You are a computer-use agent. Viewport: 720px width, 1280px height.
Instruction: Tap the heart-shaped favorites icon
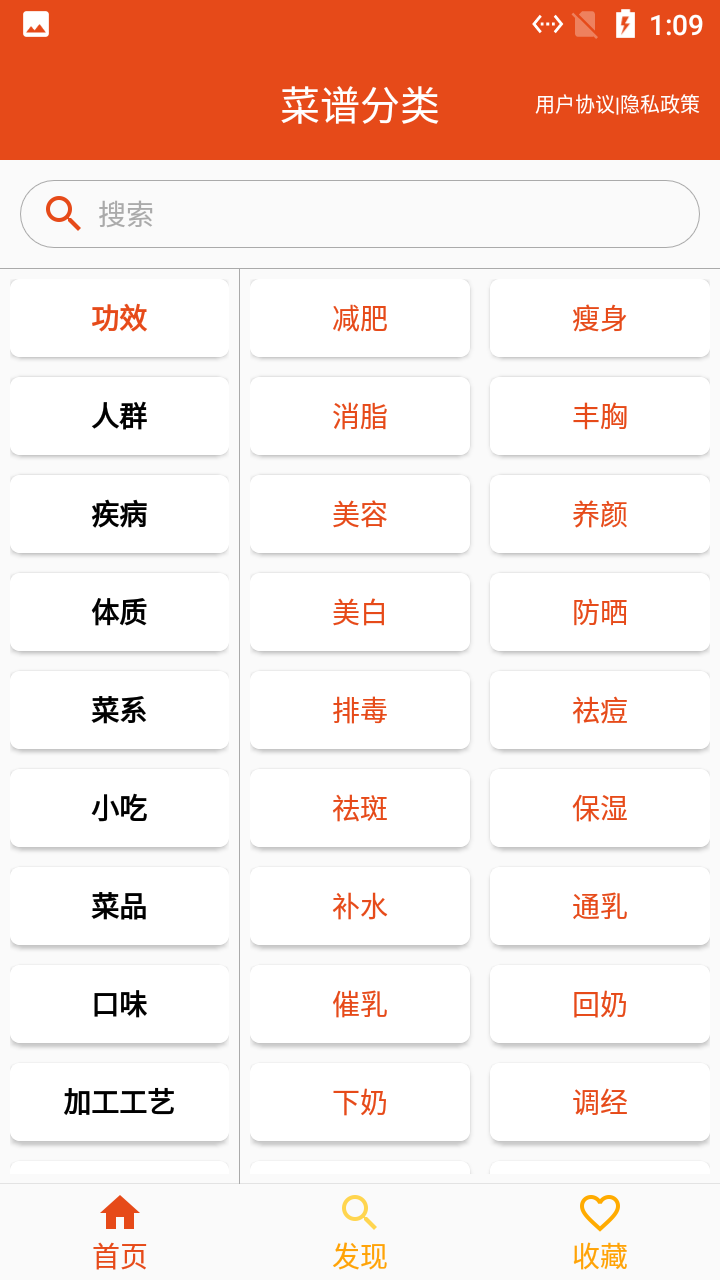(x=599, y=1210)
